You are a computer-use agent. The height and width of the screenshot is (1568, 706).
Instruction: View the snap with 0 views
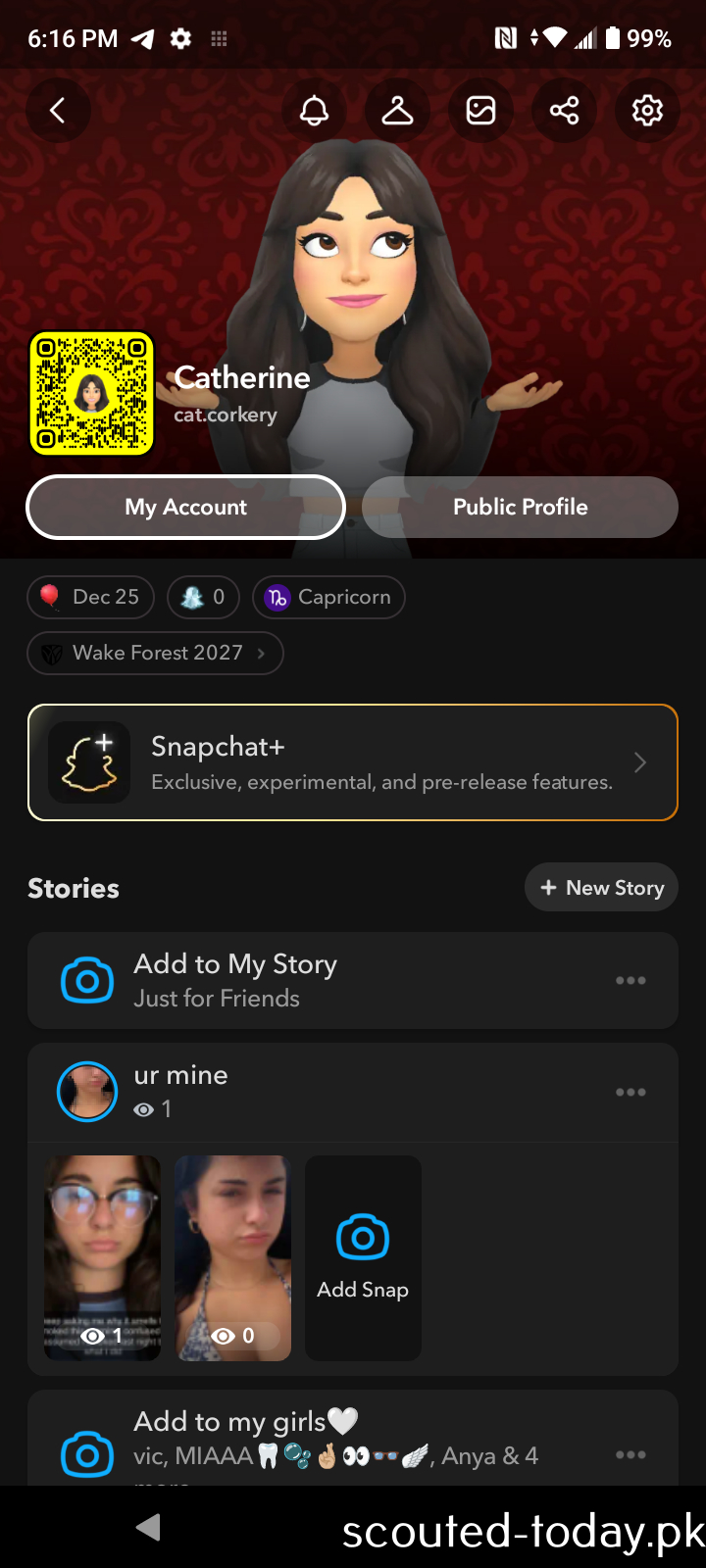pos(232,1258)
